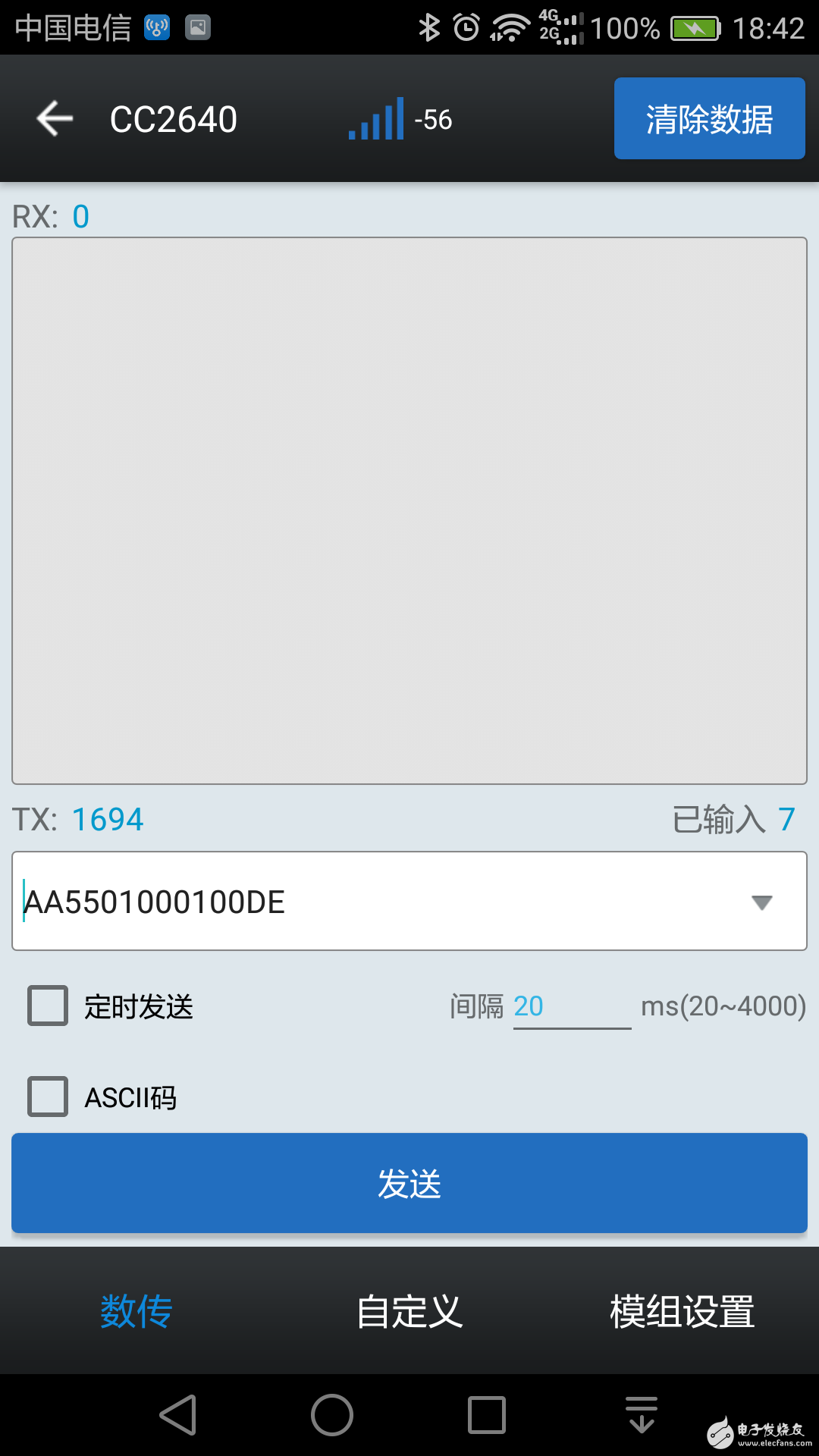The image size is (819, 1456).
Task: Tap the system home button
Action: coord(332,1415)
